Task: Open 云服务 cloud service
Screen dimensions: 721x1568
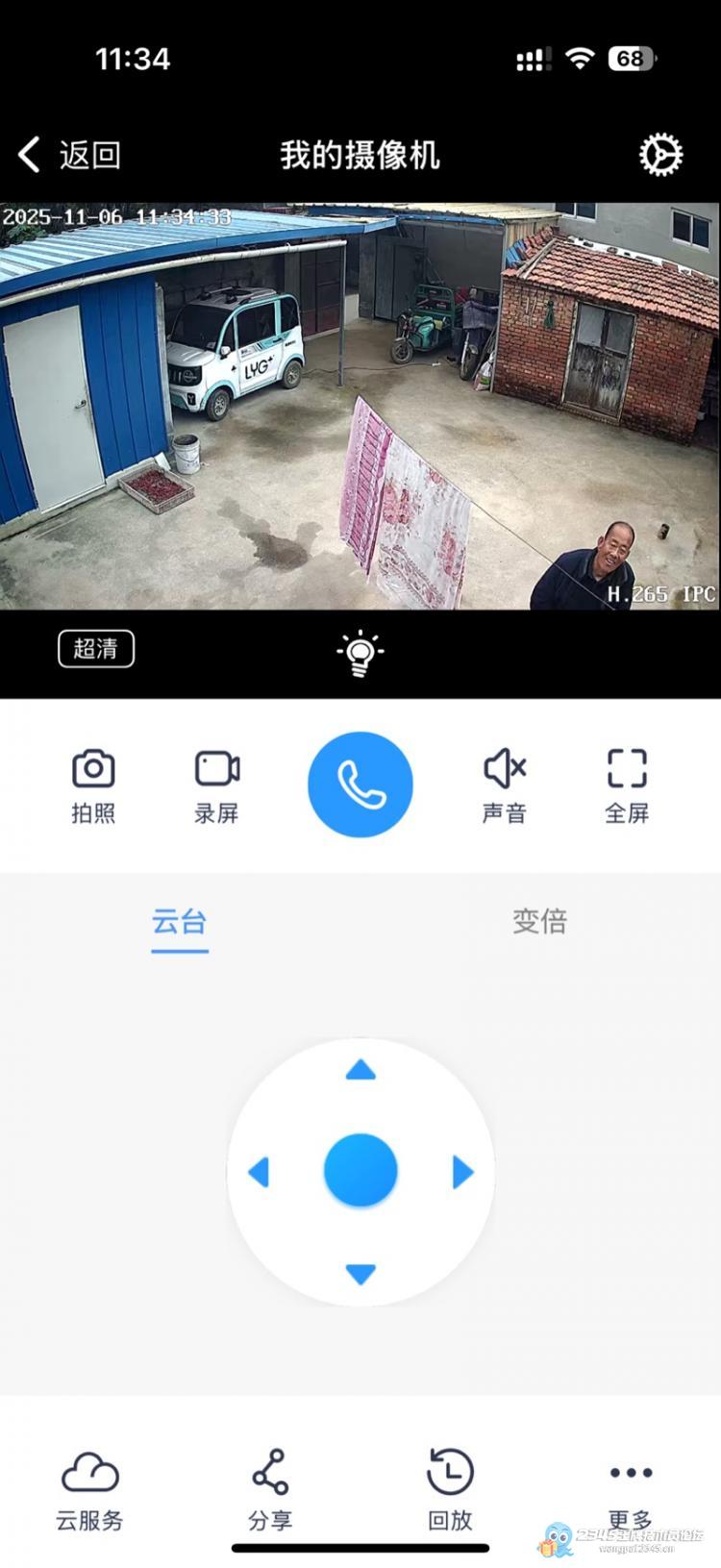Action: click(89, 1490)
